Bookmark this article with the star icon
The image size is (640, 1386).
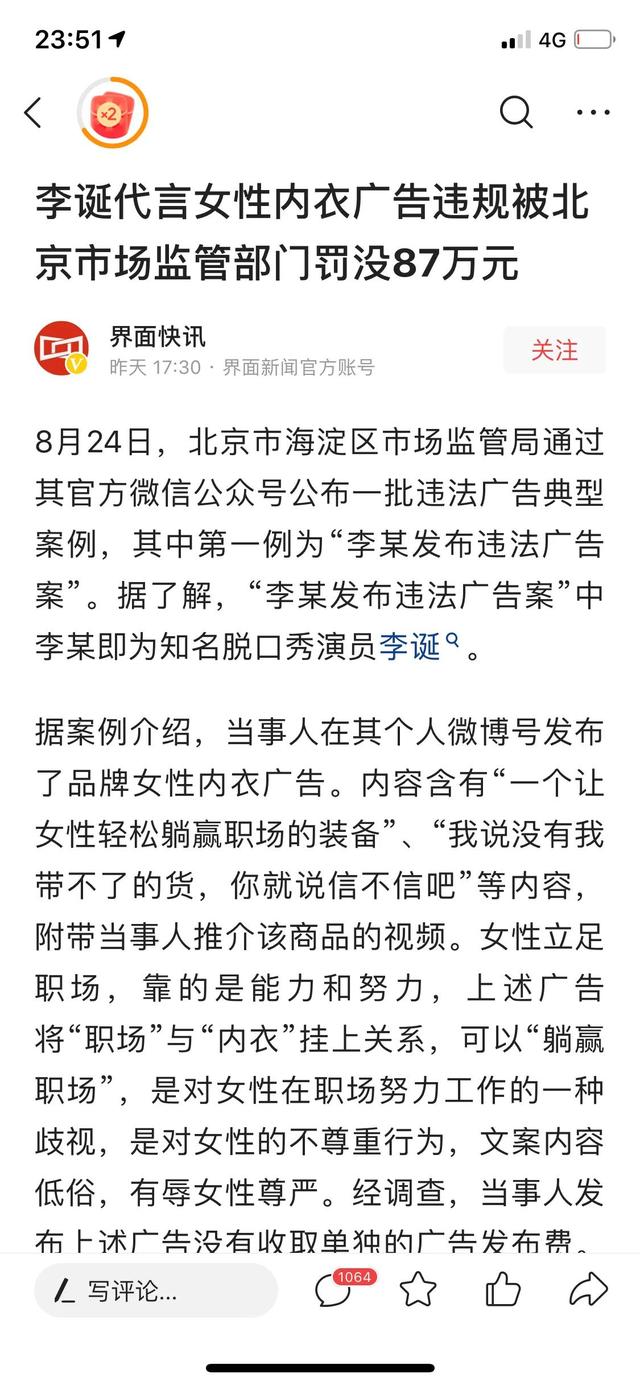tap(418, 1290)
